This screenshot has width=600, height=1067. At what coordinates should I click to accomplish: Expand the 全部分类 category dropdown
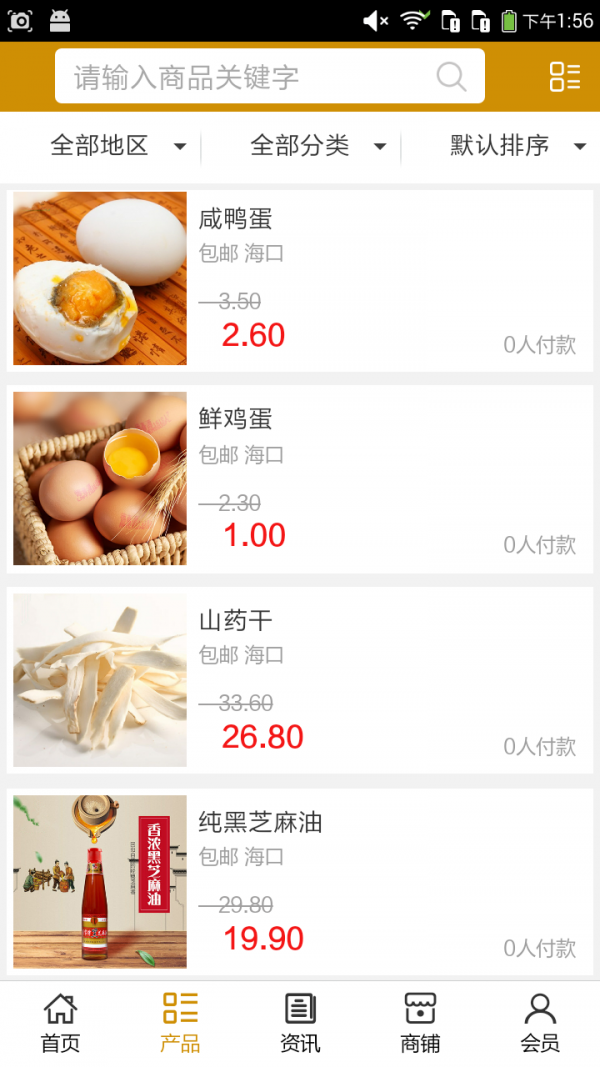point(318,146)
